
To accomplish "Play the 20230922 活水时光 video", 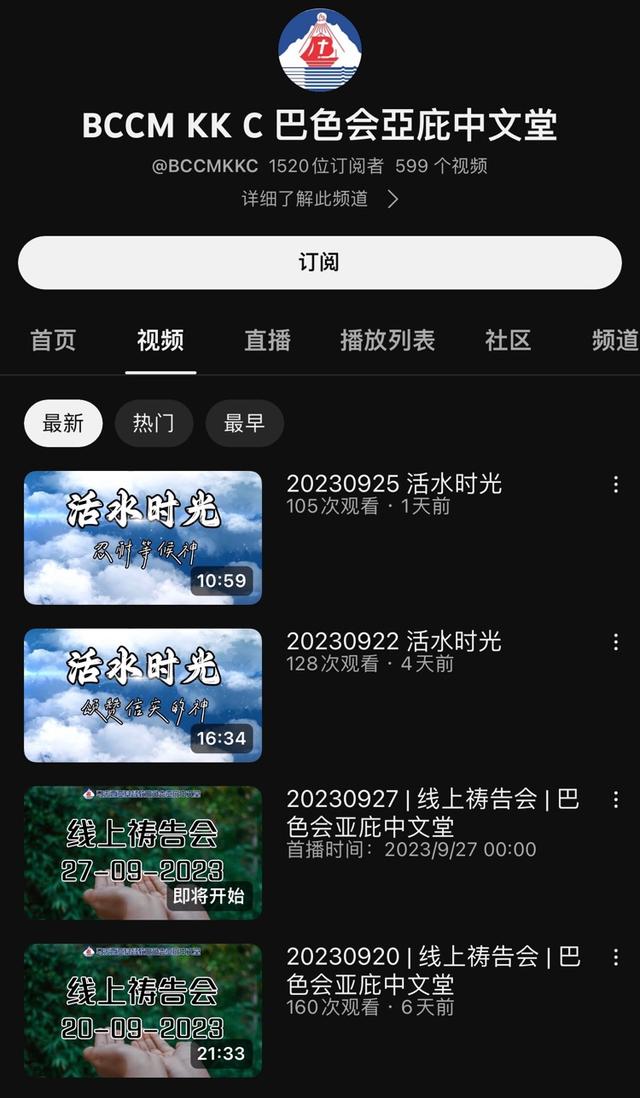I will click(143, 695).
